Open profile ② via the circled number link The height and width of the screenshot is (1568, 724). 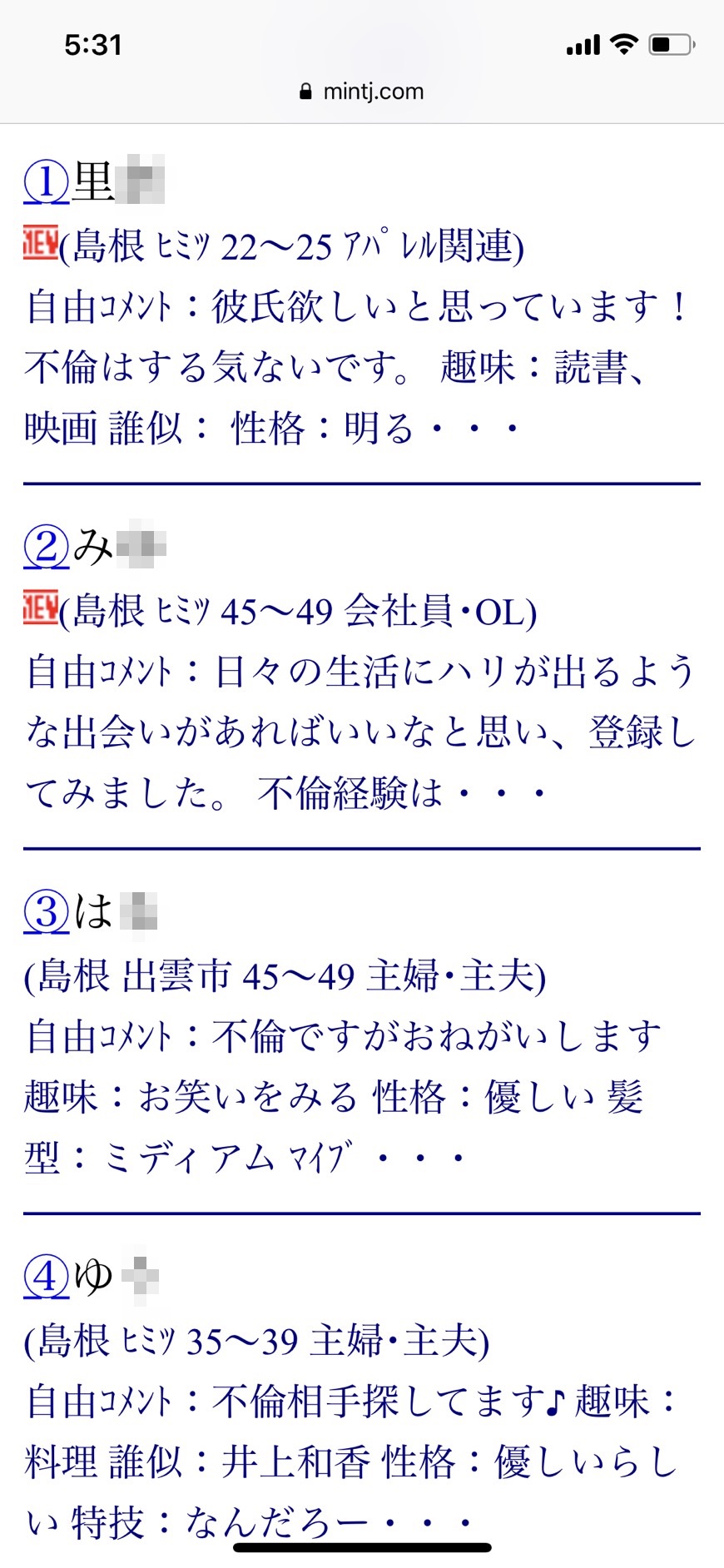click(x=45, y=547)
